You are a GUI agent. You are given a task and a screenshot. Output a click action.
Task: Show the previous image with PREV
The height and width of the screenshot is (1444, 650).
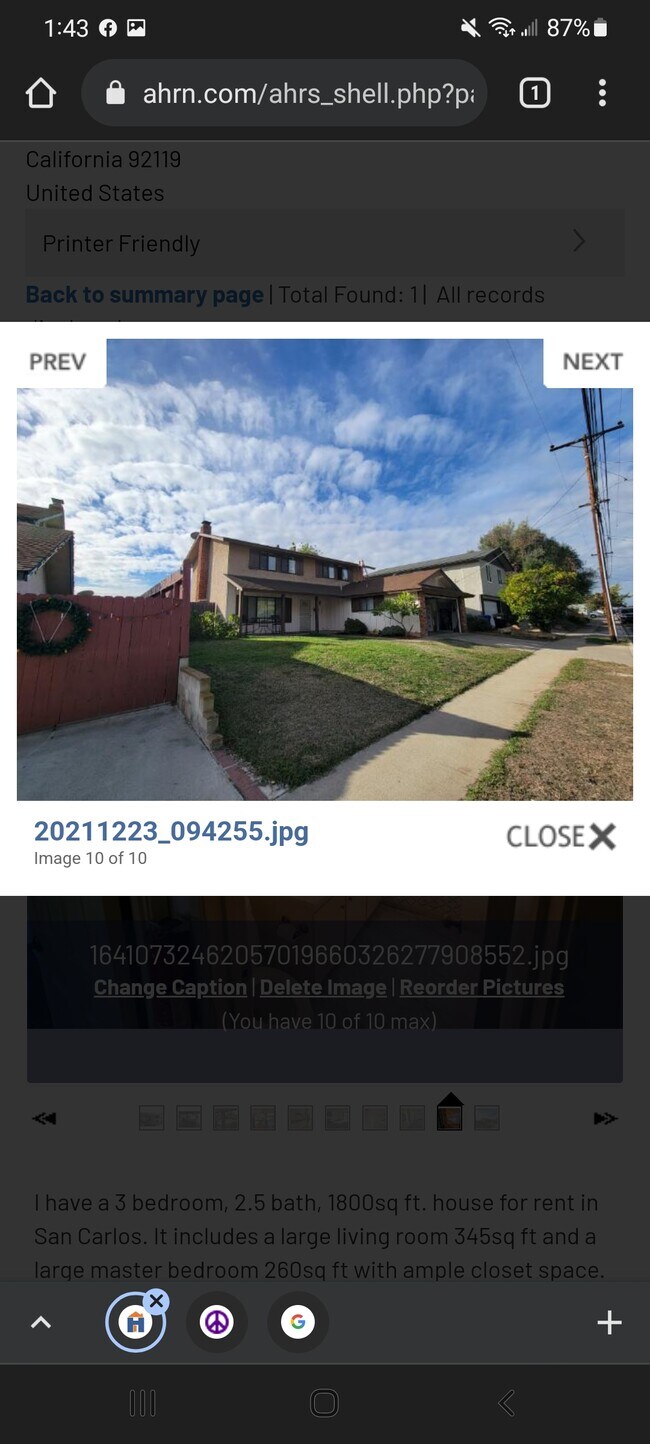coord(58,361)
